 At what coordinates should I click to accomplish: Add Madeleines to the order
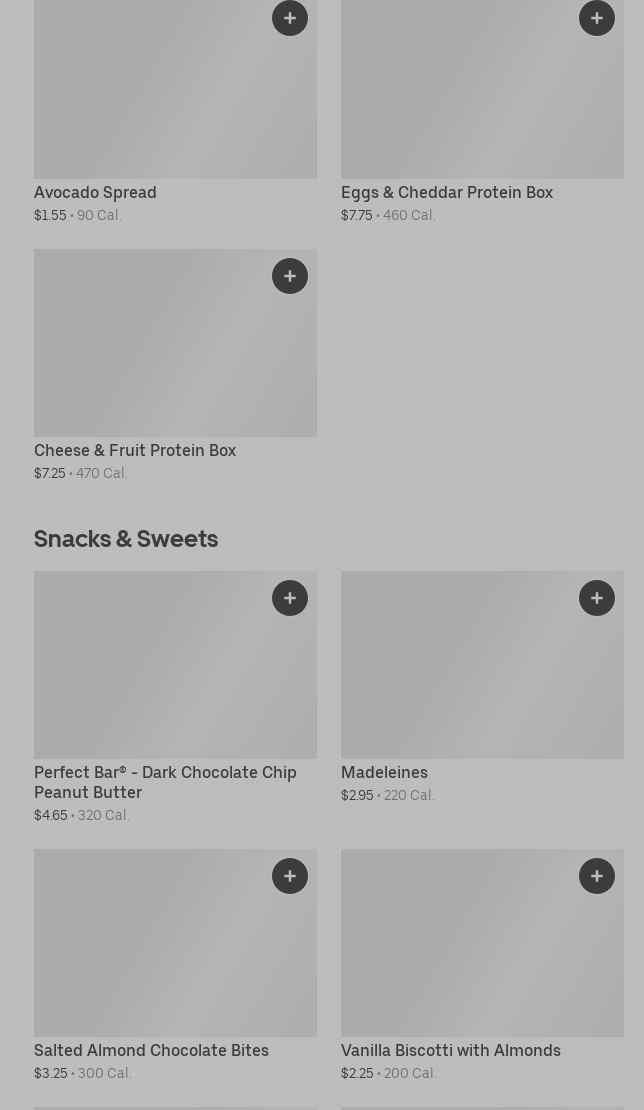tap(597, 598)
